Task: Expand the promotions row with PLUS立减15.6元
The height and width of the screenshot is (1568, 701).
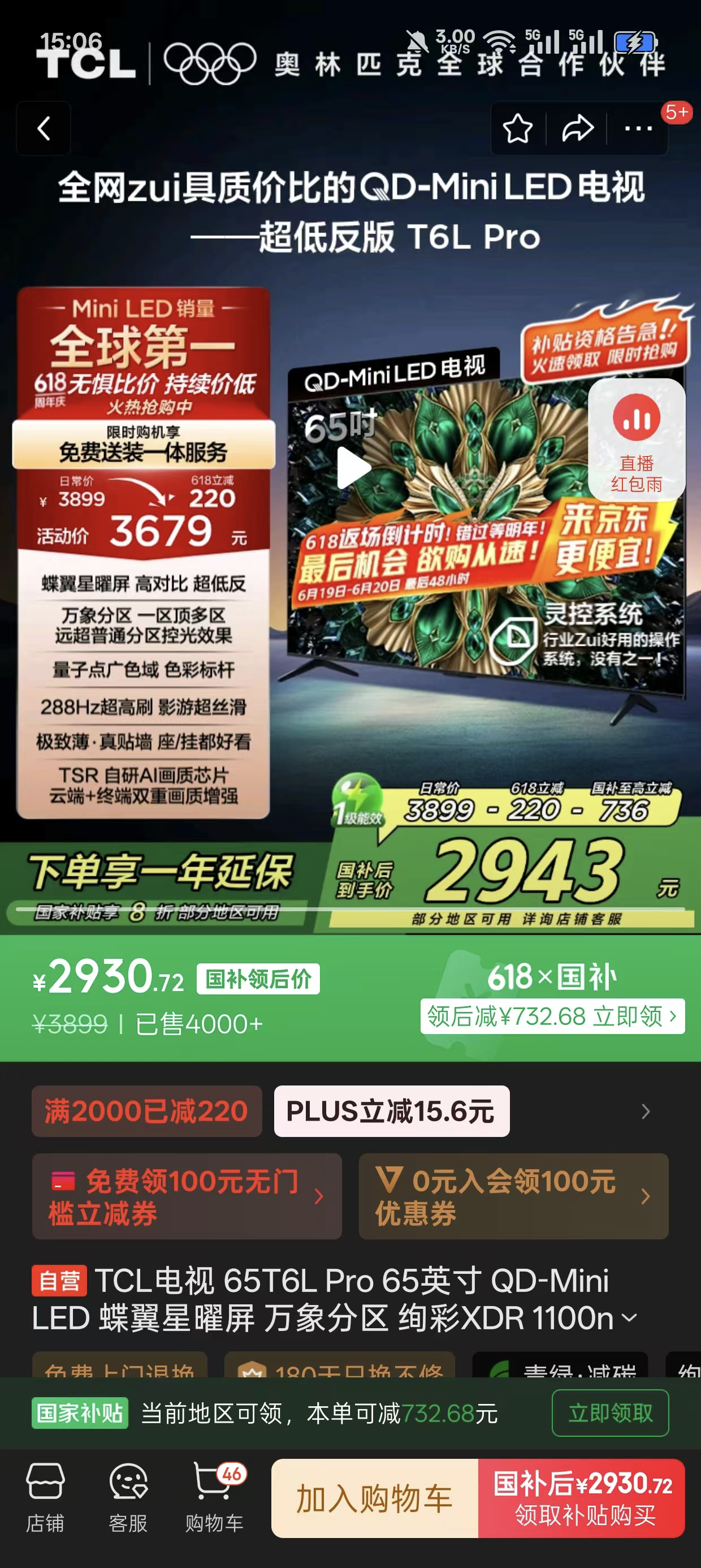Action: (646, 1112)
